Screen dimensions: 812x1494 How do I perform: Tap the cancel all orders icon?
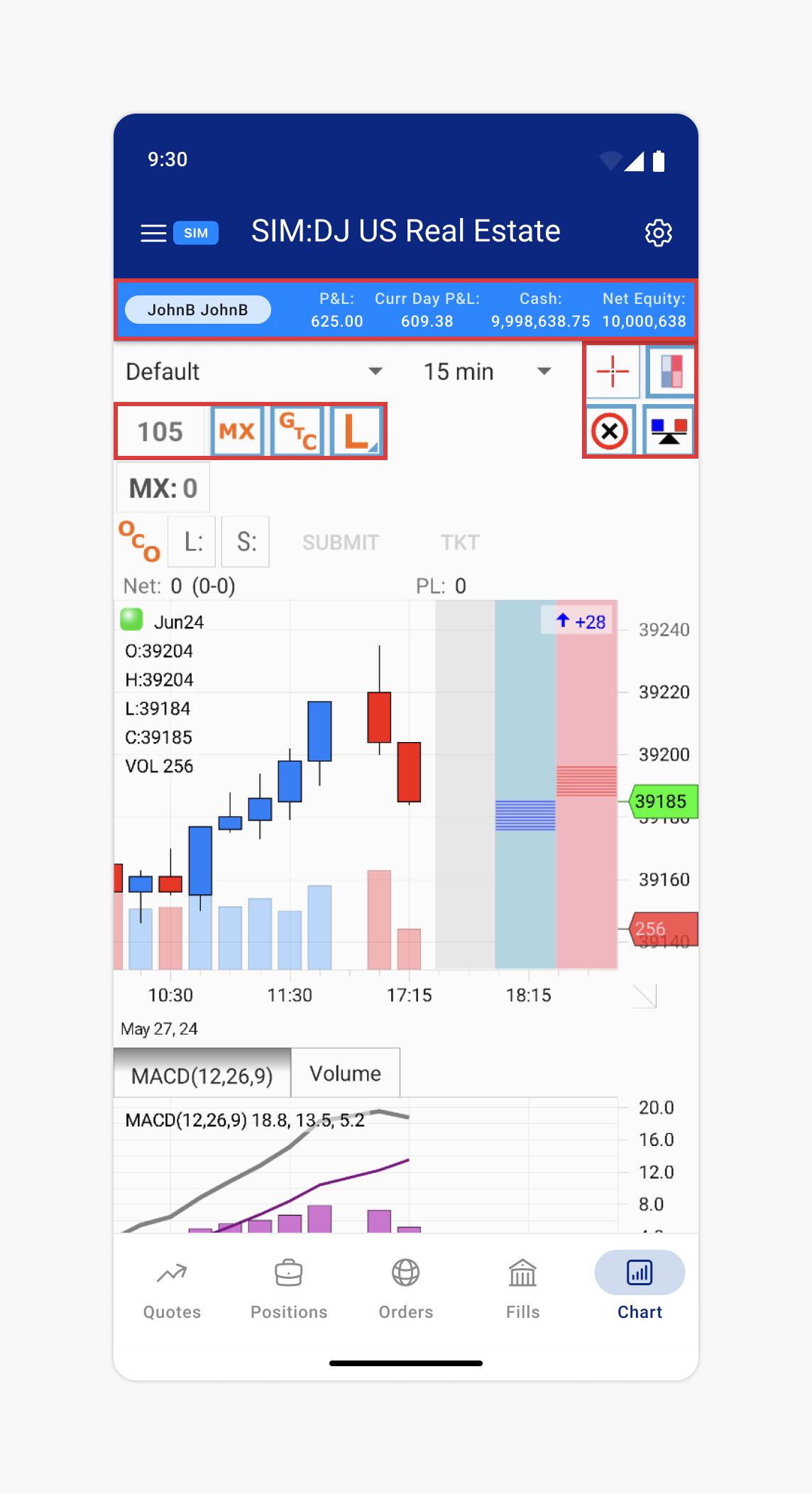pyautogui.click(x=611, y=430)
